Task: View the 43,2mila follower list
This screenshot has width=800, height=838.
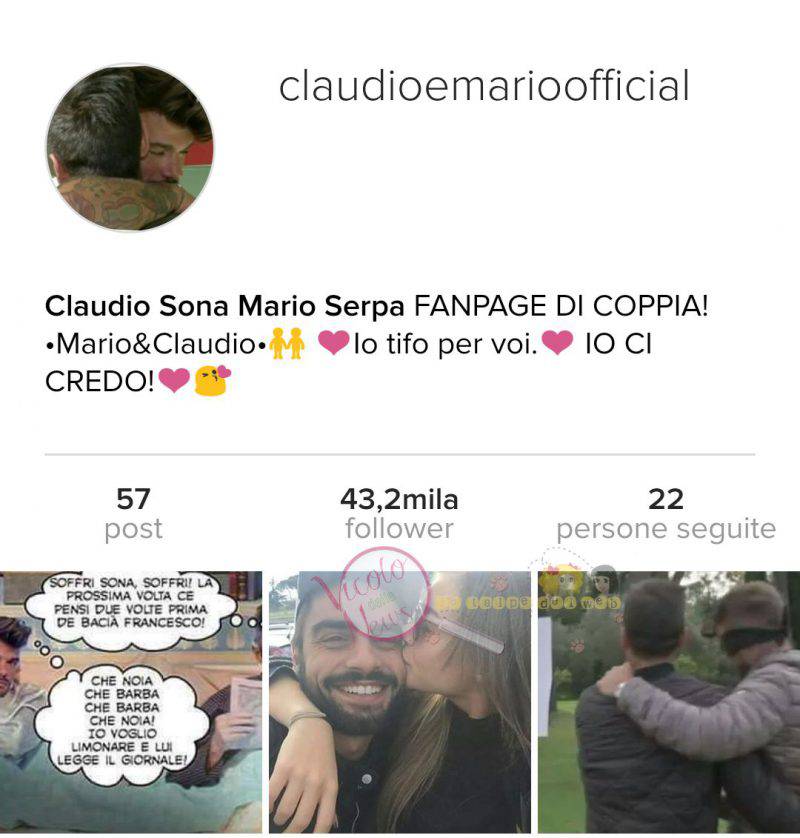Action: pos(399,514)
